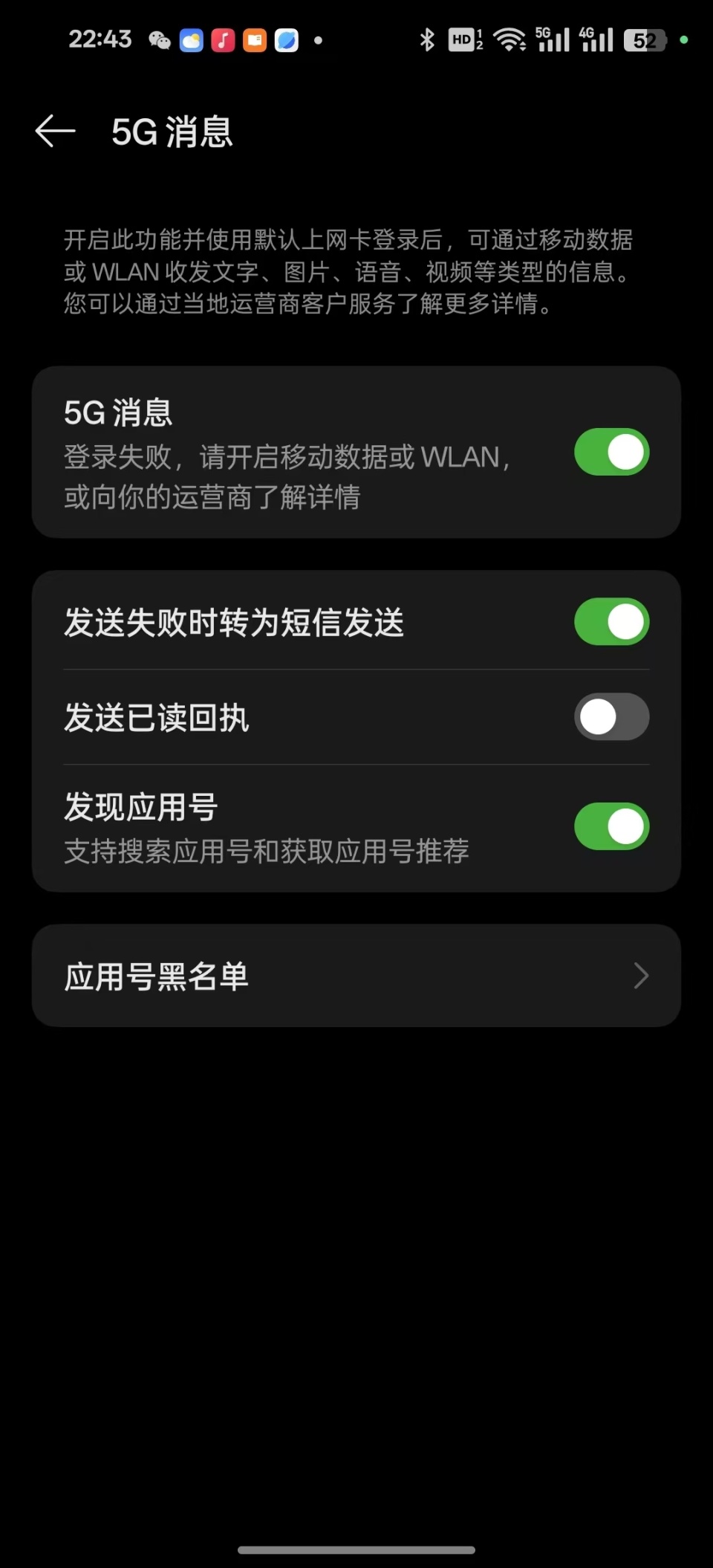
Task: Turn off 发现应用号
Action: (x=611, y=826)
